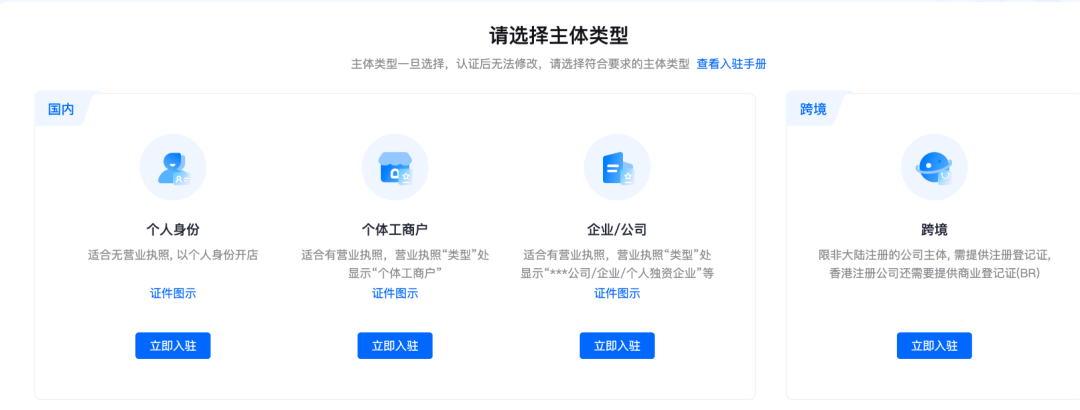Tap 立即入驻 under 跨境
Screen dimensions: 1080x410
coord(934,346)
